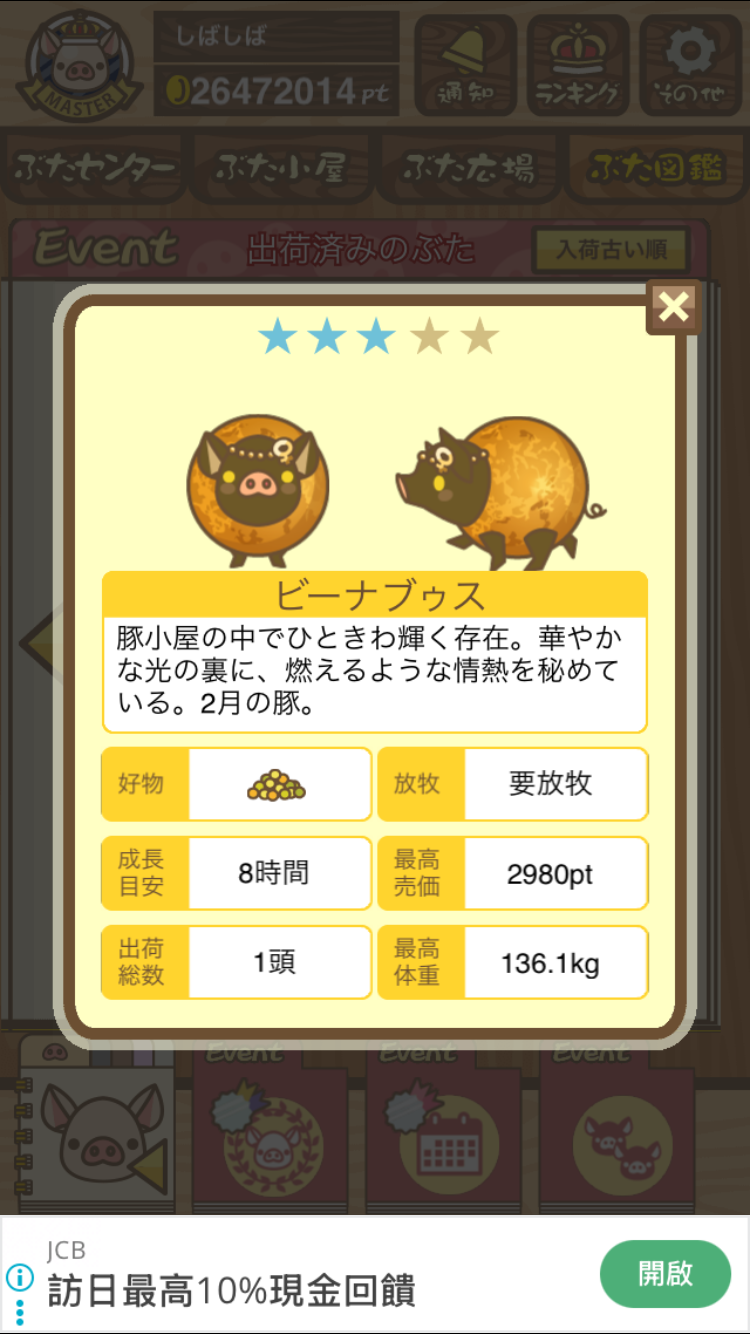
Task: Switch to the ぶたセンター tab
Action: 95,168
